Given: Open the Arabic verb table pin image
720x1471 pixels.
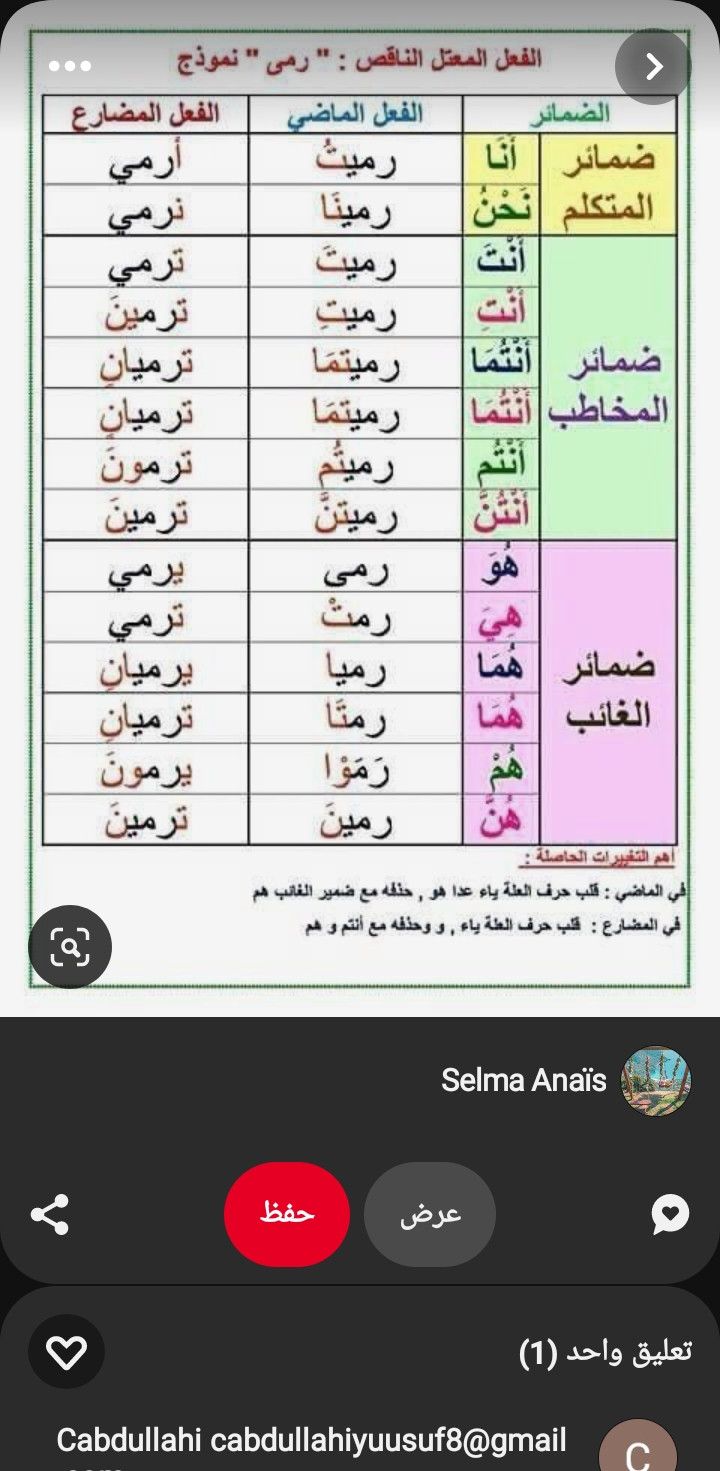Looking at the screenshot, I should 360,508.
